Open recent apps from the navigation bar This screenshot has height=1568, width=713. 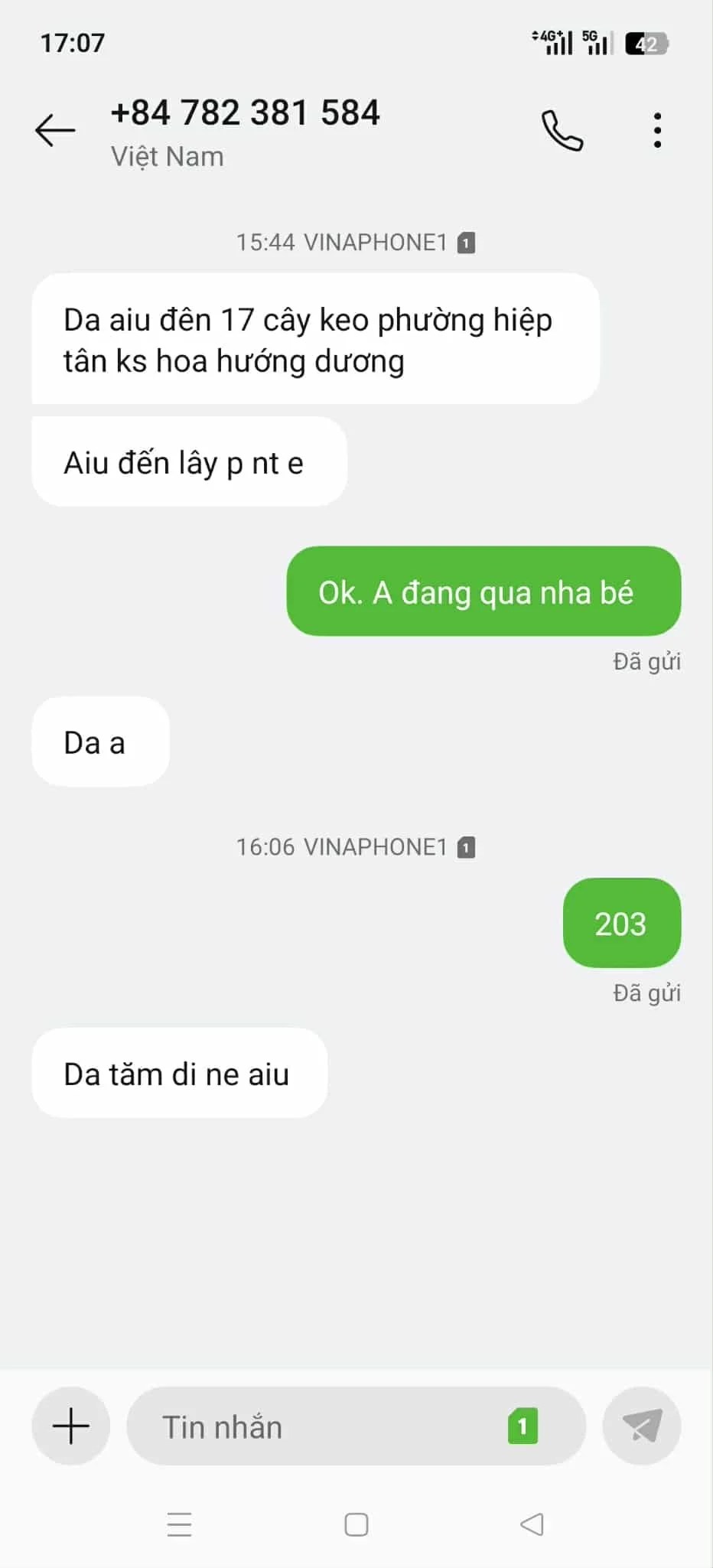(x=179, y=1524)
